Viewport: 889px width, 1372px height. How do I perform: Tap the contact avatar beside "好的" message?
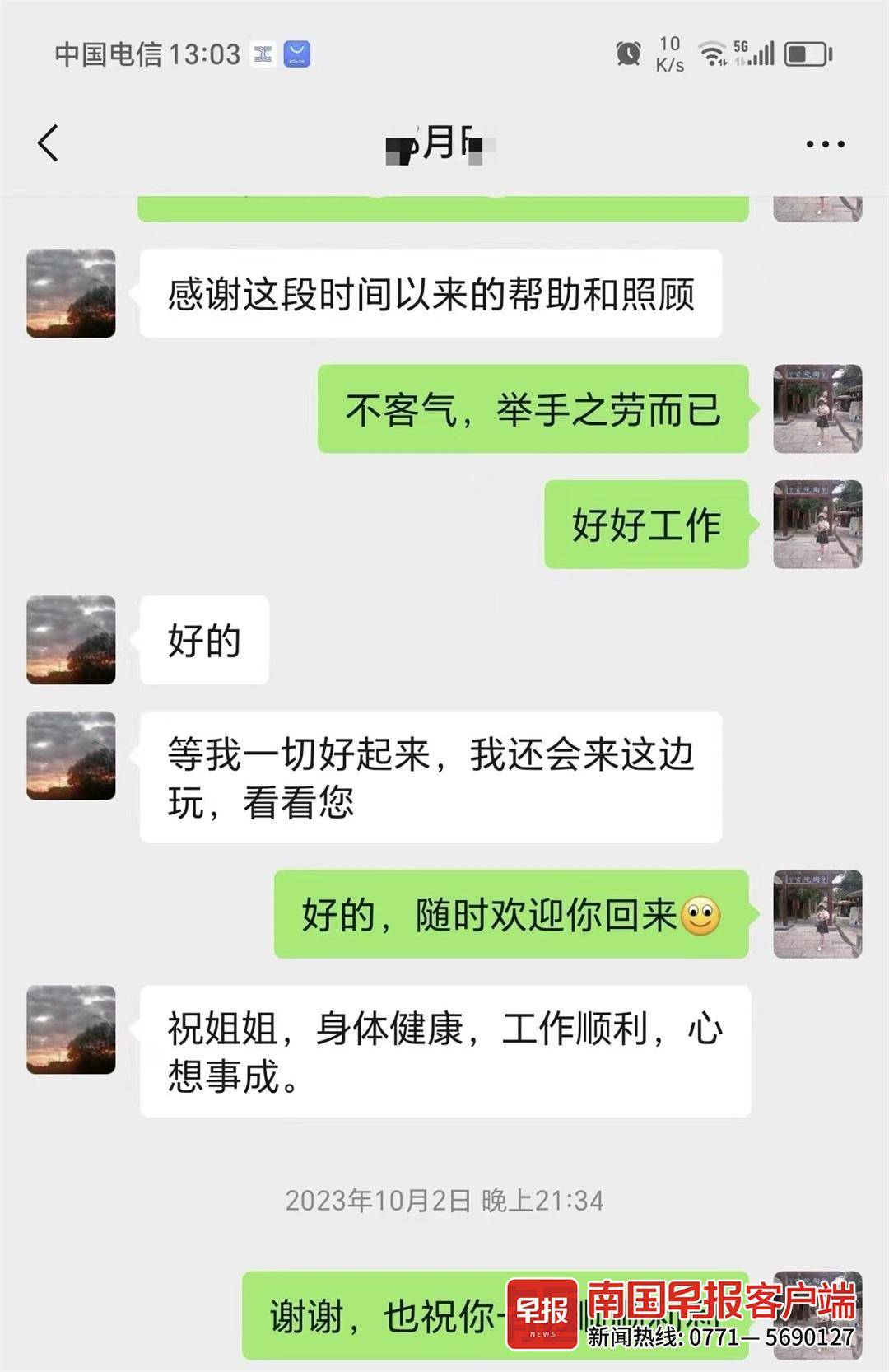pyautogui.click(x=71, y=640)
